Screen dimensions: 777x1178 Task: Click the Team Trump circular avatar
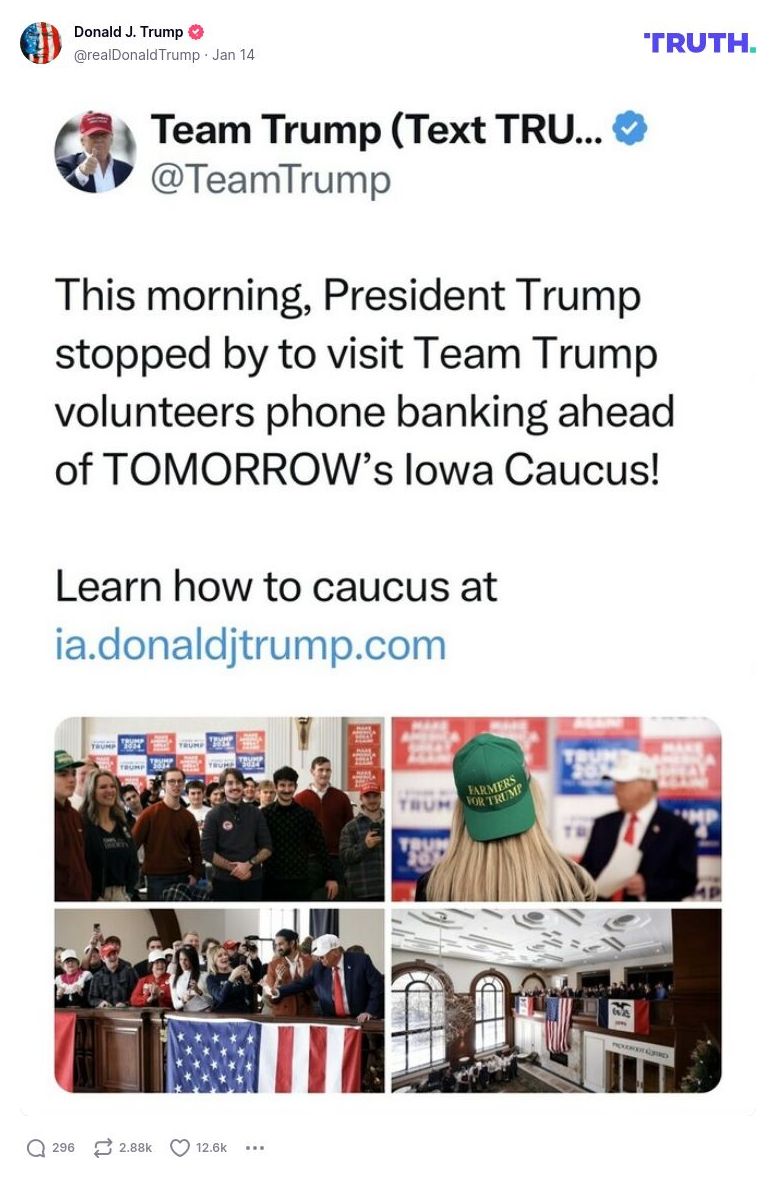click(95, 152)
